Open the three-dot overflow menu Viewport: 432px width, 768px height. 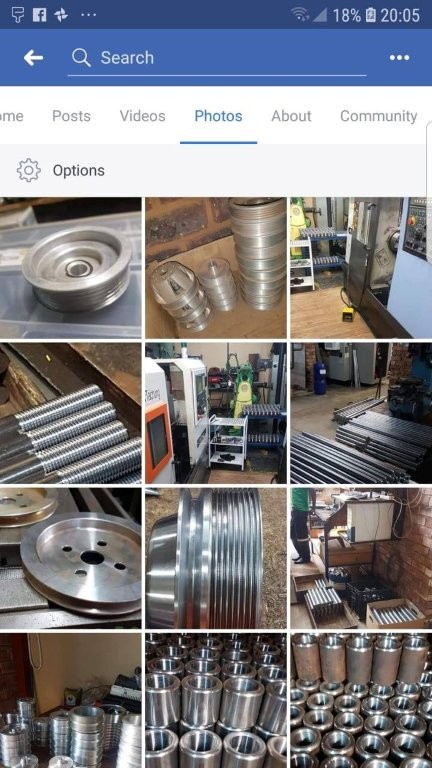click(399, 58)
